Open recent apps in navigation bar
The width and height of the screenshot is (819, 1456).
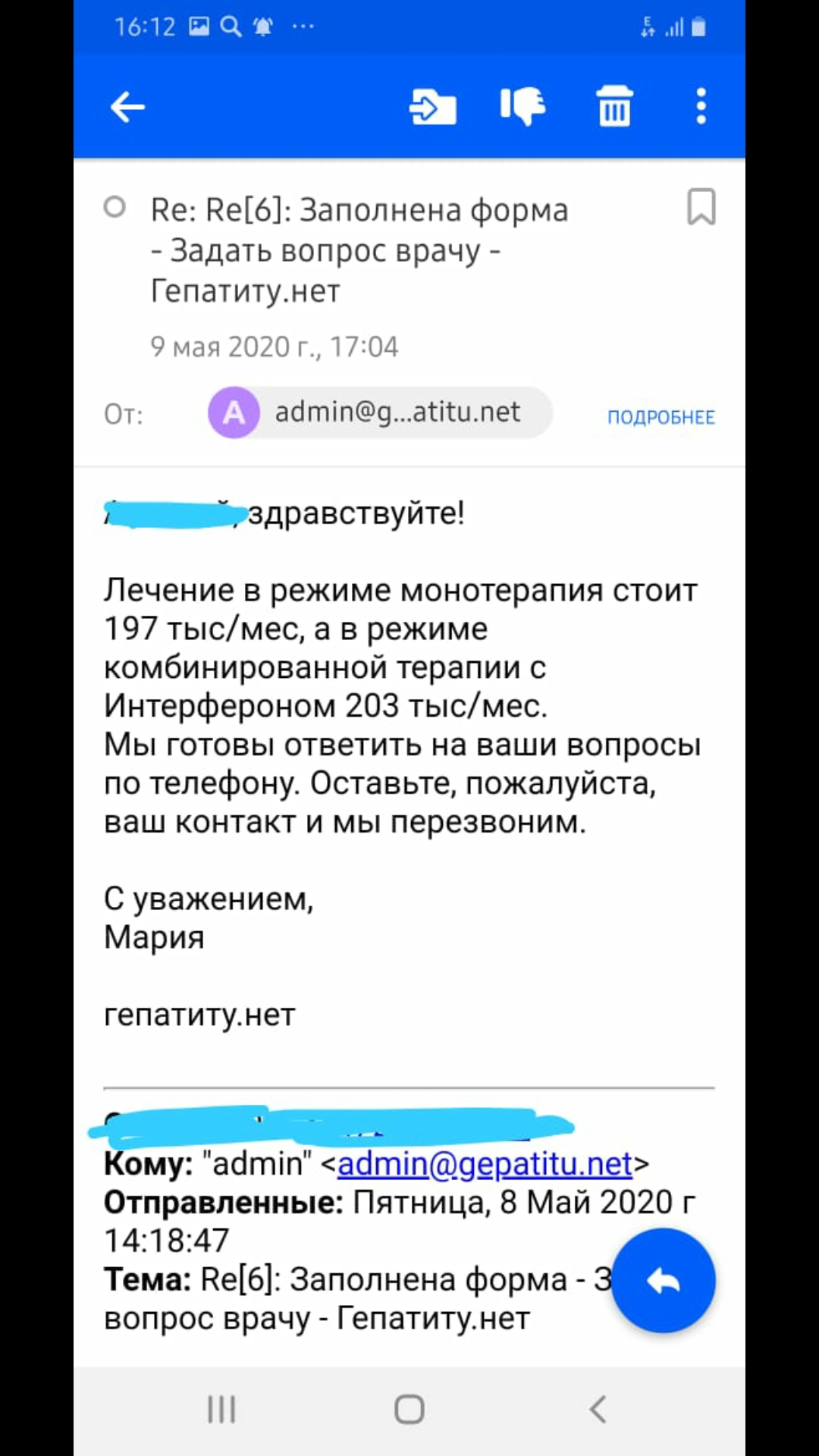(x=221, y=1410)
